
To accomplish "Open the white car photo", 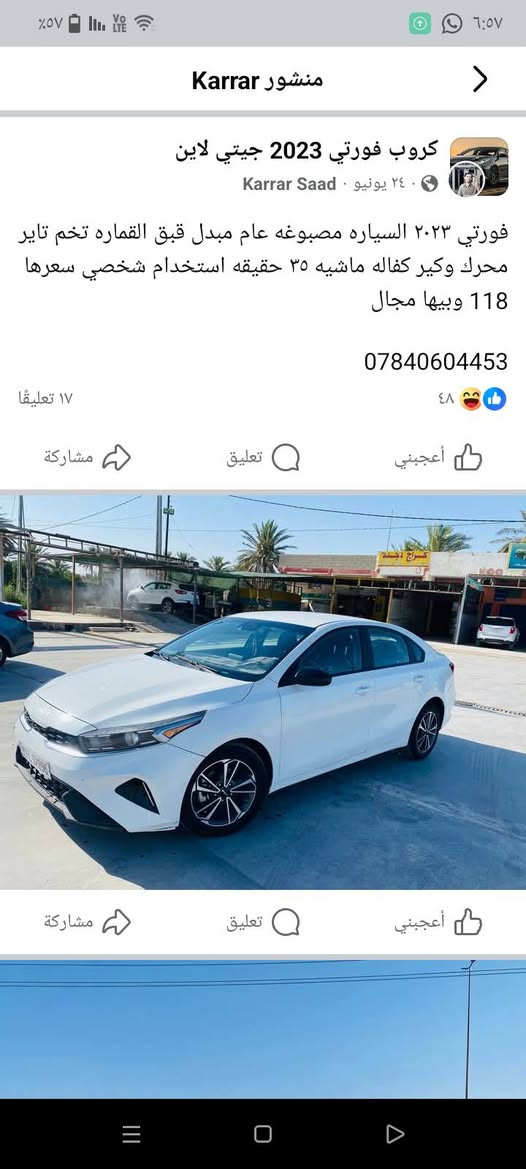I will click(x=263, y=692).
